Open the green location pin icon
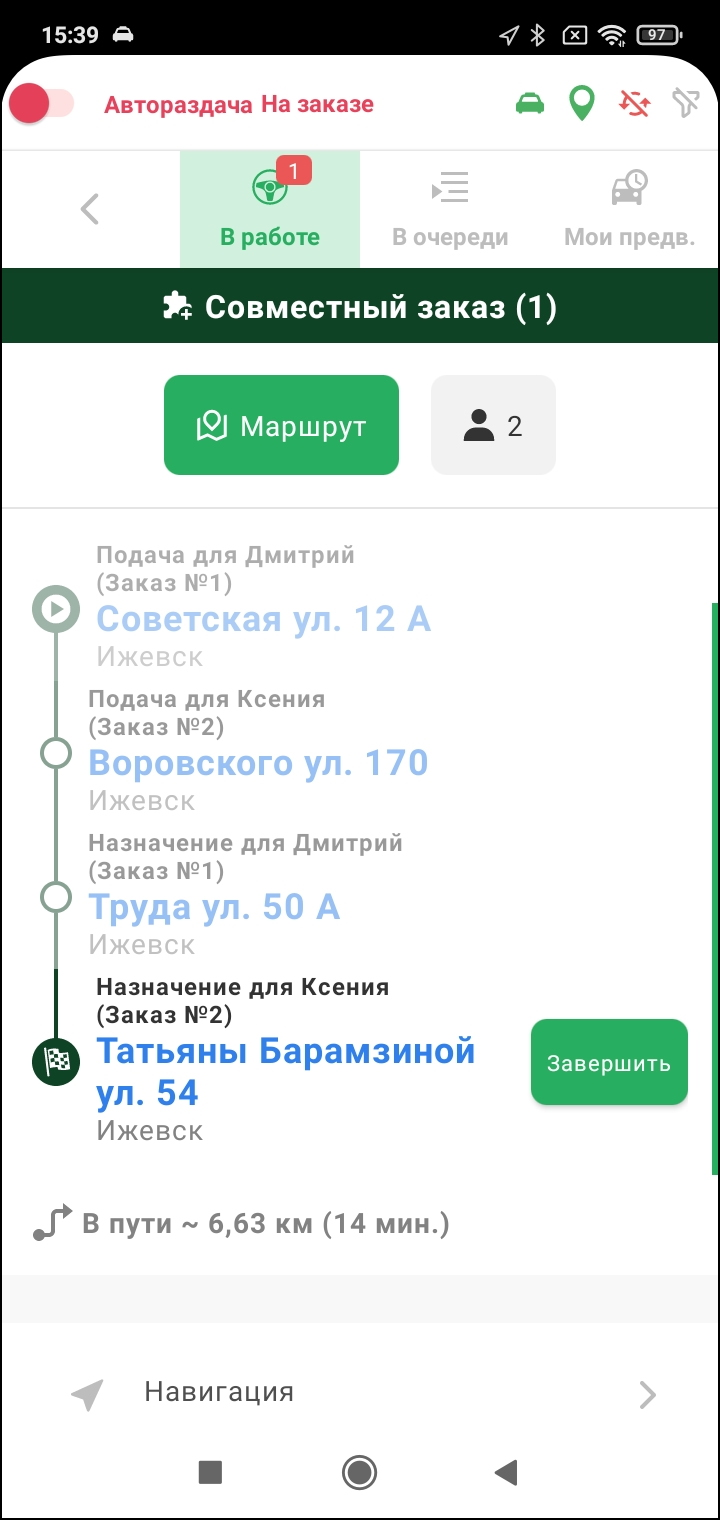 [x=581, y=104]
